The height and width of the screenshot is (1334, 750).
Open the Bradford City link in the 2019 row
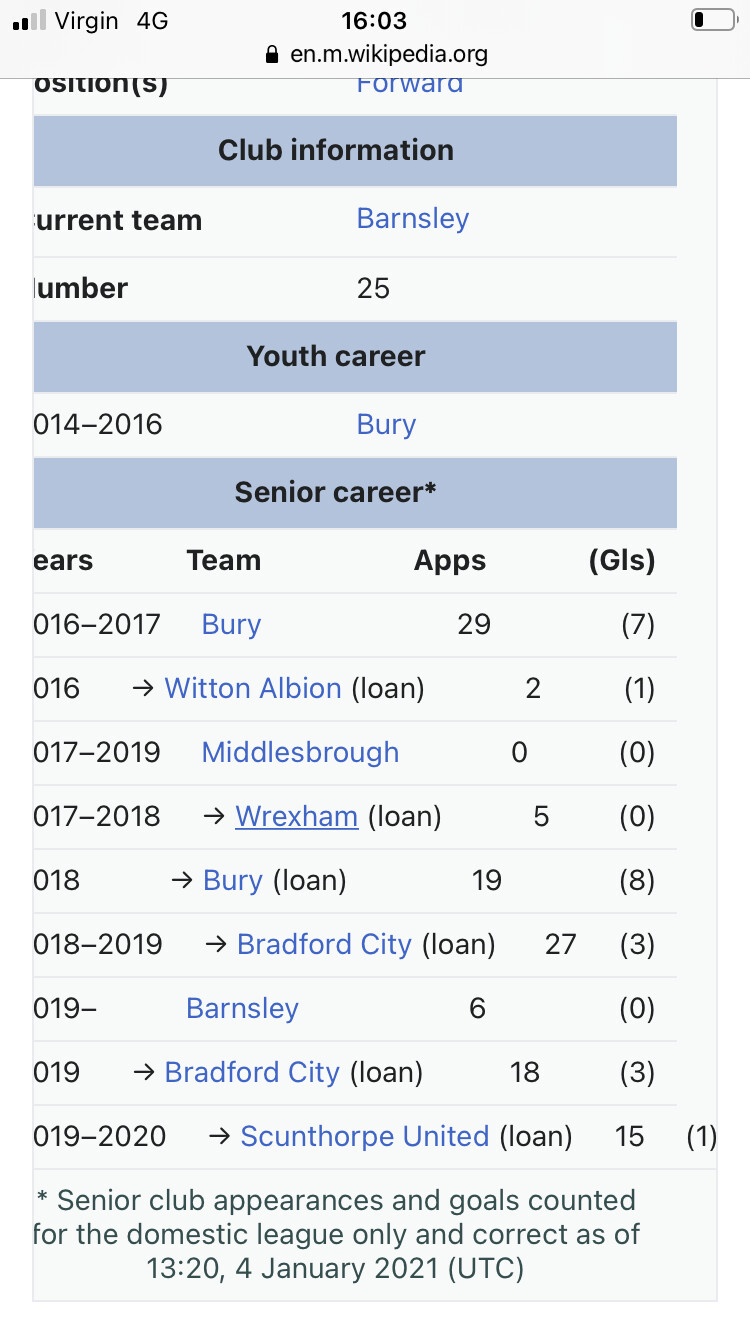tap(252, 1073)
